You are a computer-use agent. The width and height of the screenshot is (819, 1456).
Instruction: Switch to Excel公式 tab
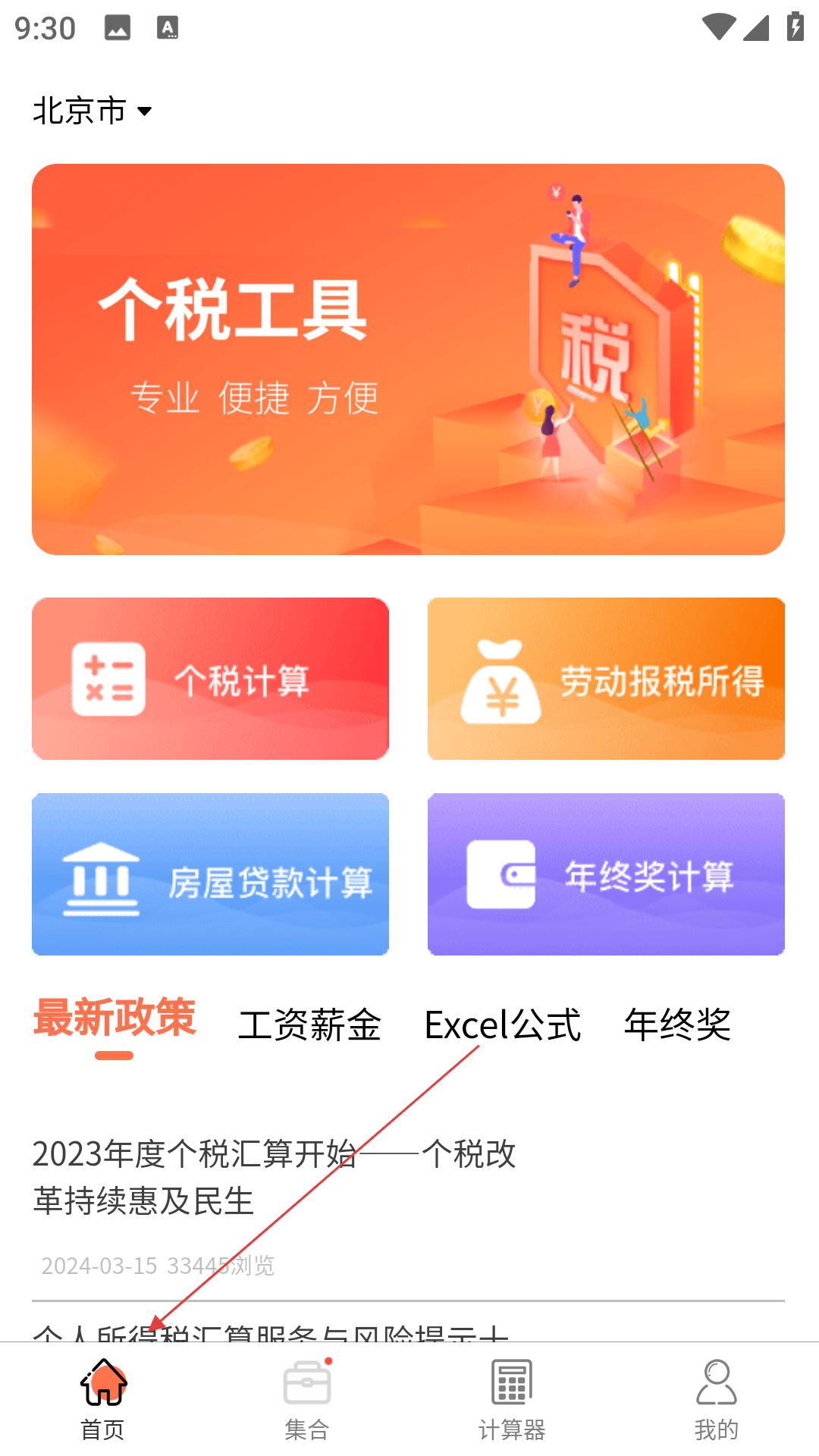point(502,1025)
